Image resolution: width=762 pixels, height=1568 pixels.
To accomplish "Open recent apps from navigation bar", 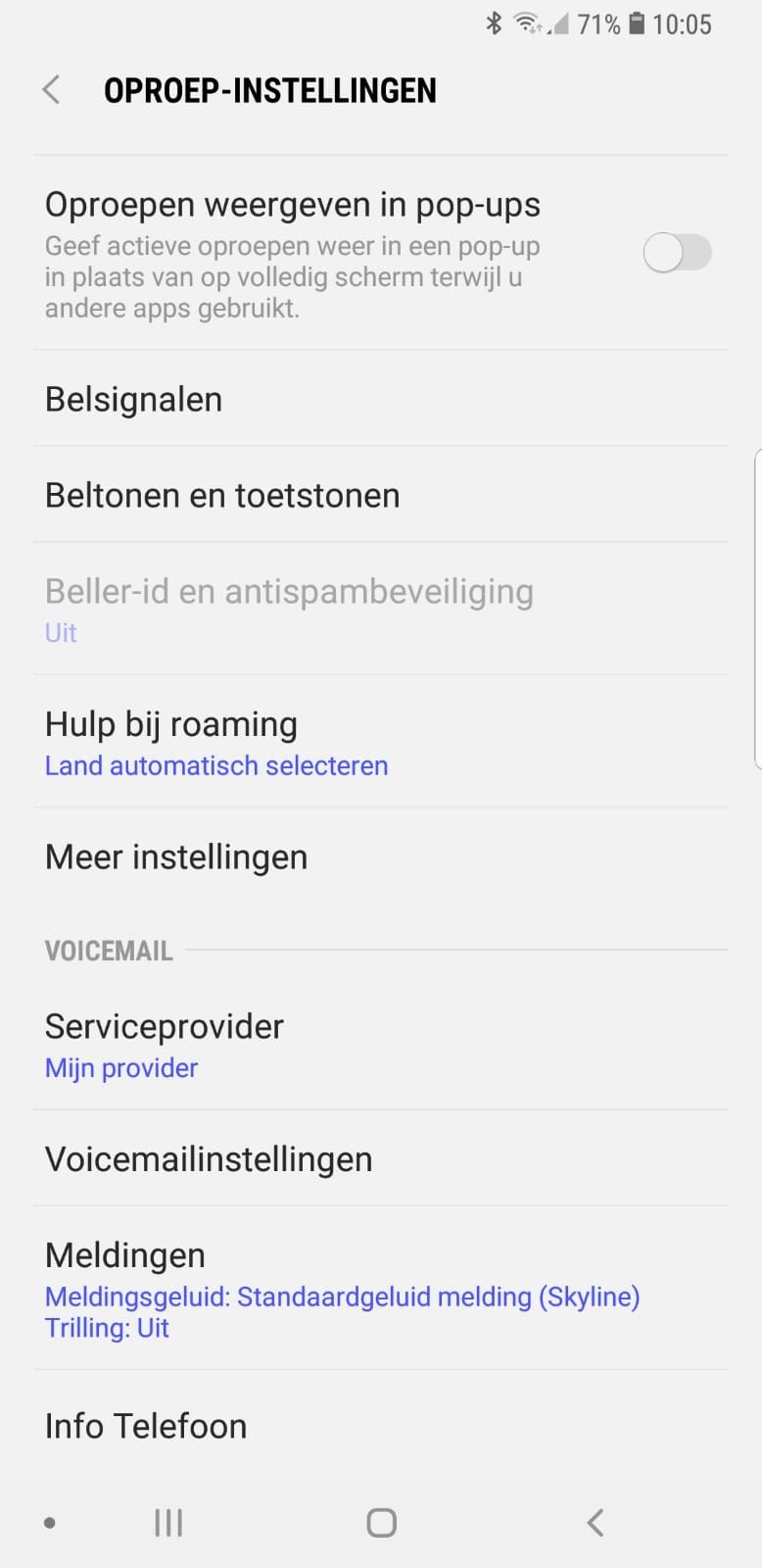I will (168, 1522).
